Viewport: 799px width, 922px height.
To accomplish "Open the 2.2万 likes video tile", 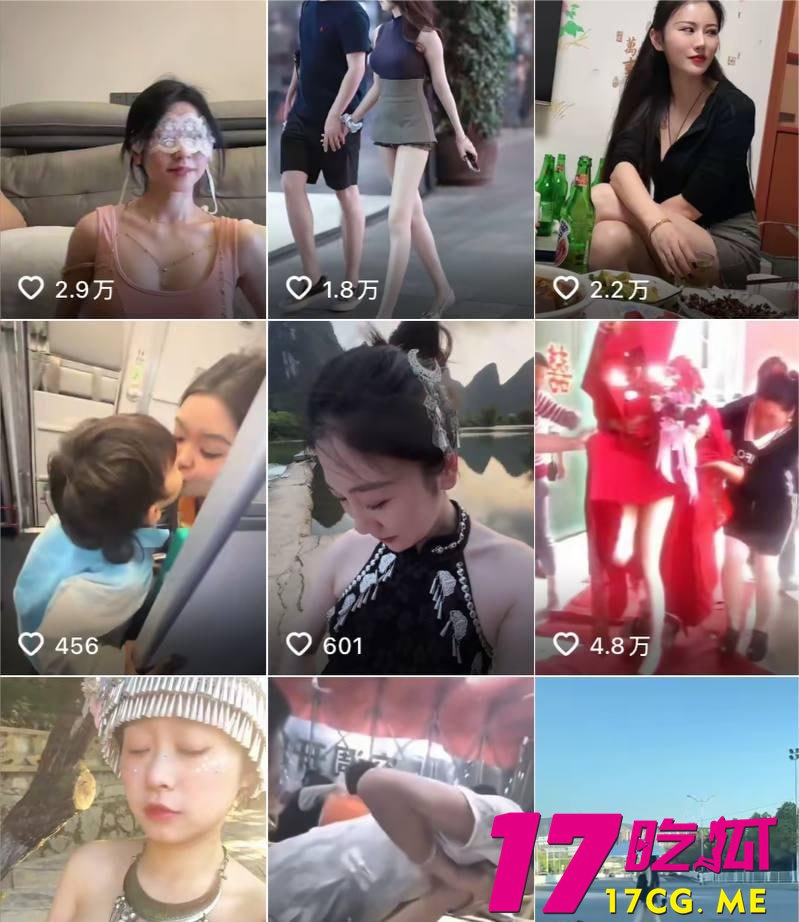I will pyautogui.click(x=667, y=158).
